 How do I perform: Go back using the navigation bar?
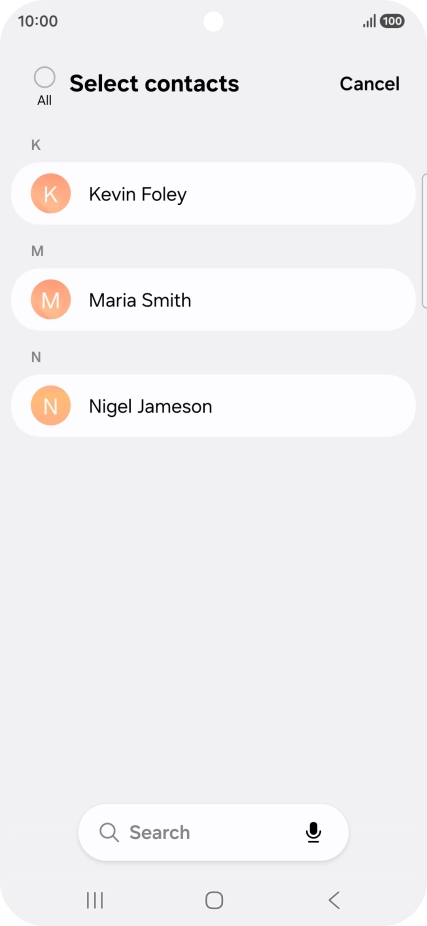(x=334, y=900)
